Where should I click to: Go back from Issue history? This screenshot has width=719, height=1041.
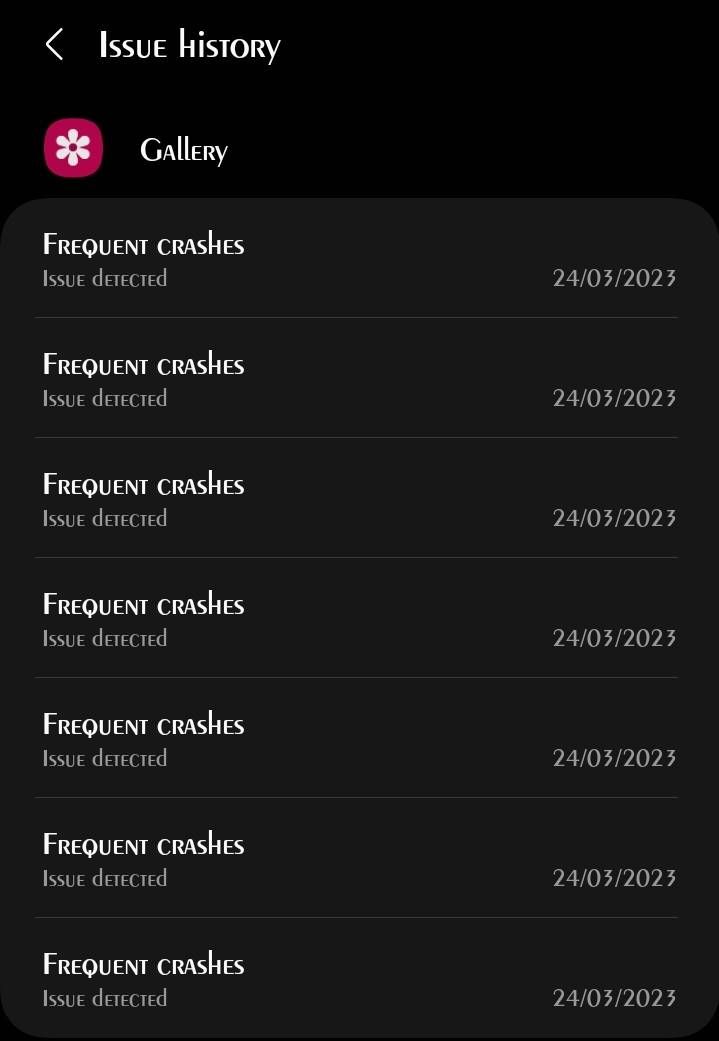click(55, 45)
